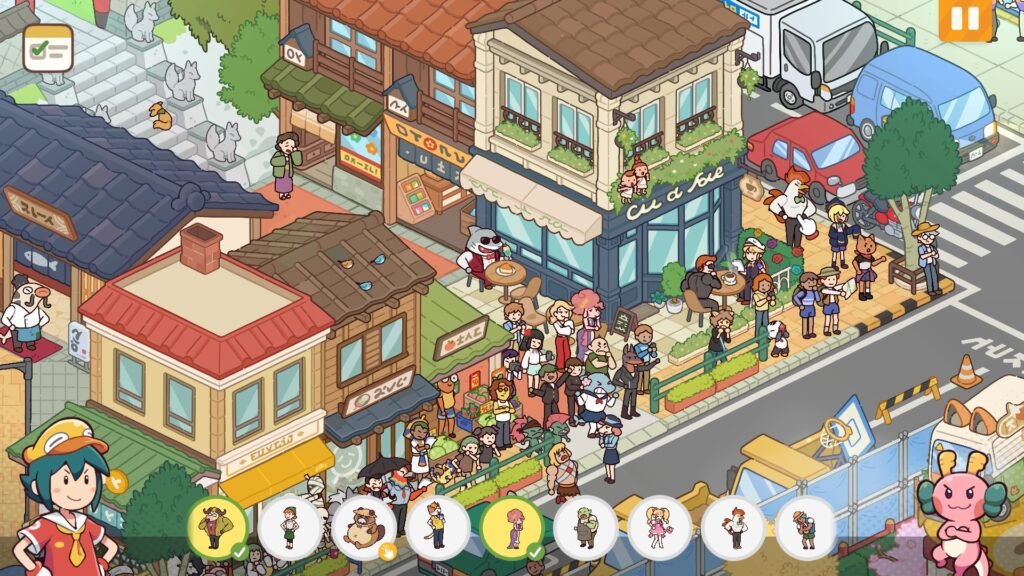Select the cat in yellow shirt target
Screen dimensions: 1024x576
(438, 527)
